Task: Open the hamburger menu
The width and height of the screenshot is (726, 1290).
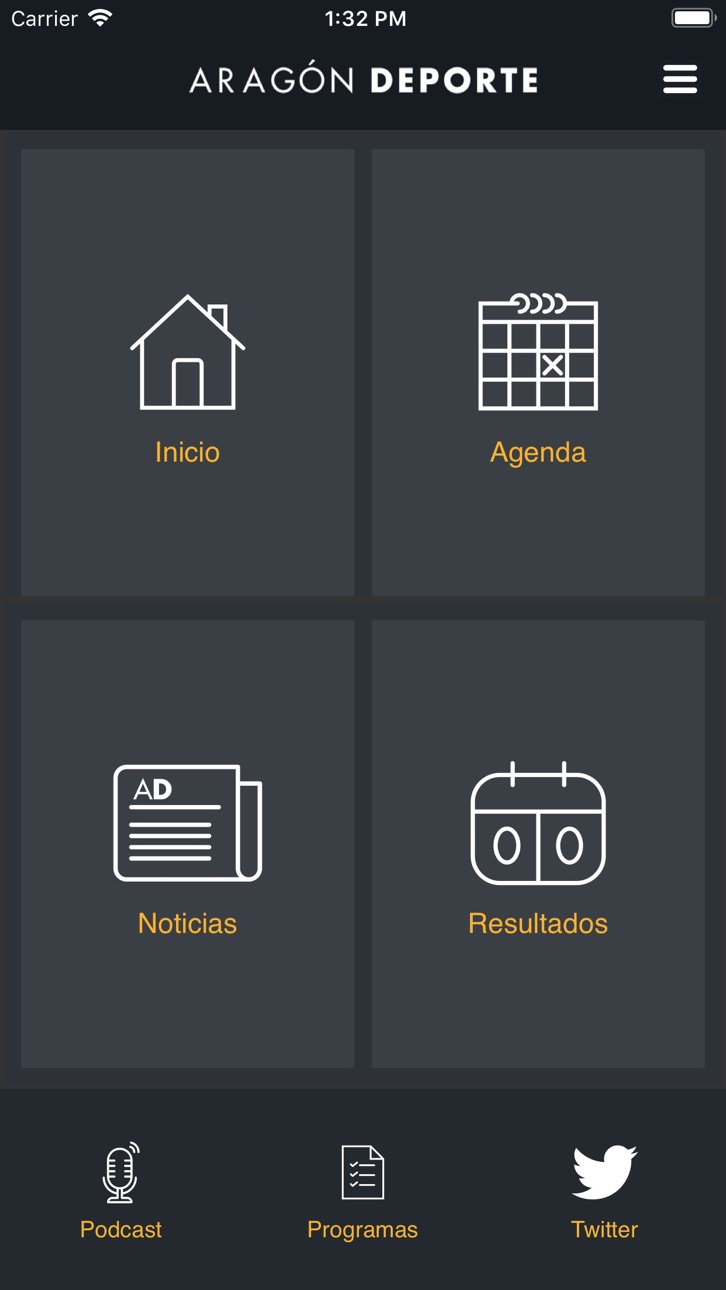Action: point(680,80)
